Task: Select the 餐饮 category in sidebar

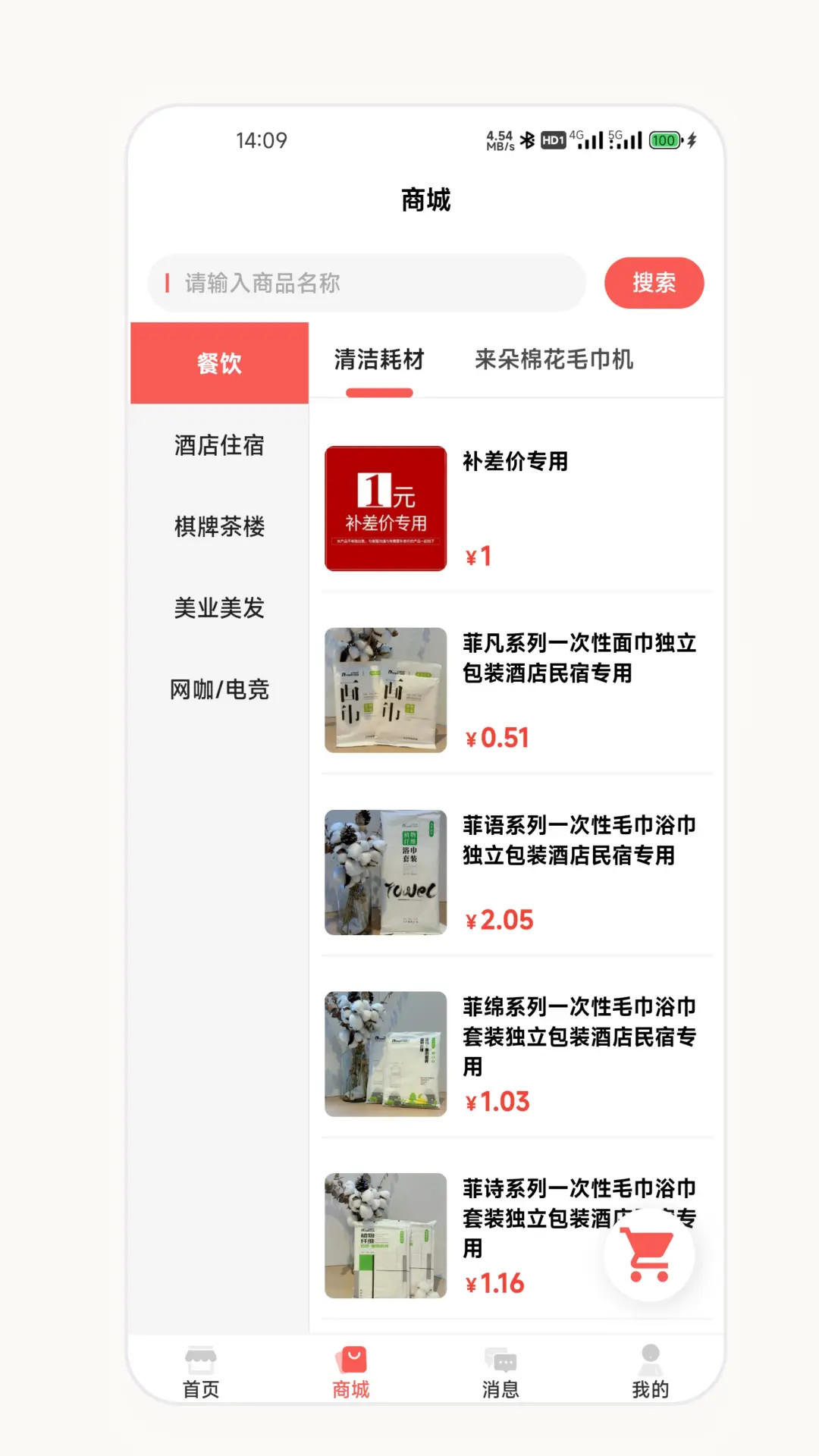Action: tap(219, 363)
